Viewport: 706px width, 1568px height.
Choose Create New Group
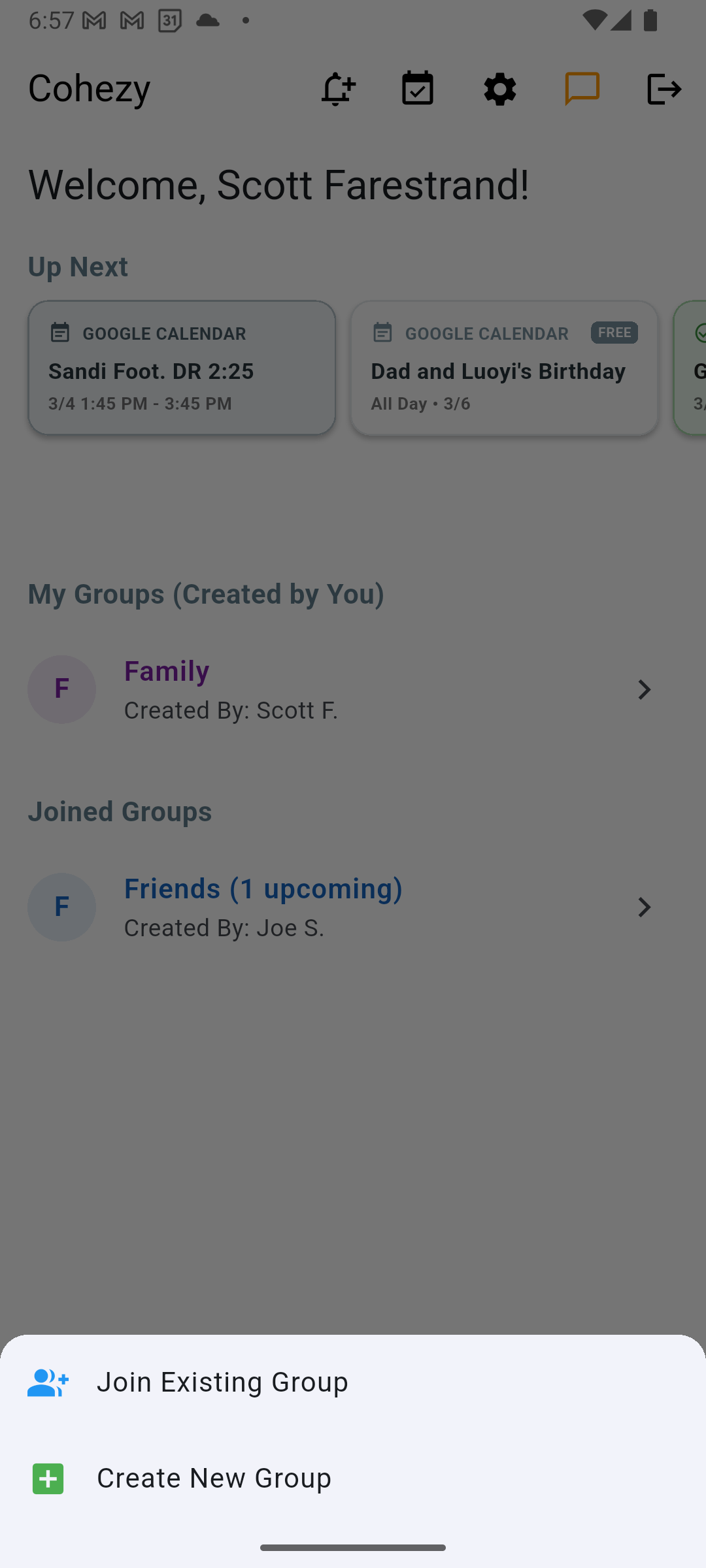[x=214, y=1478]
